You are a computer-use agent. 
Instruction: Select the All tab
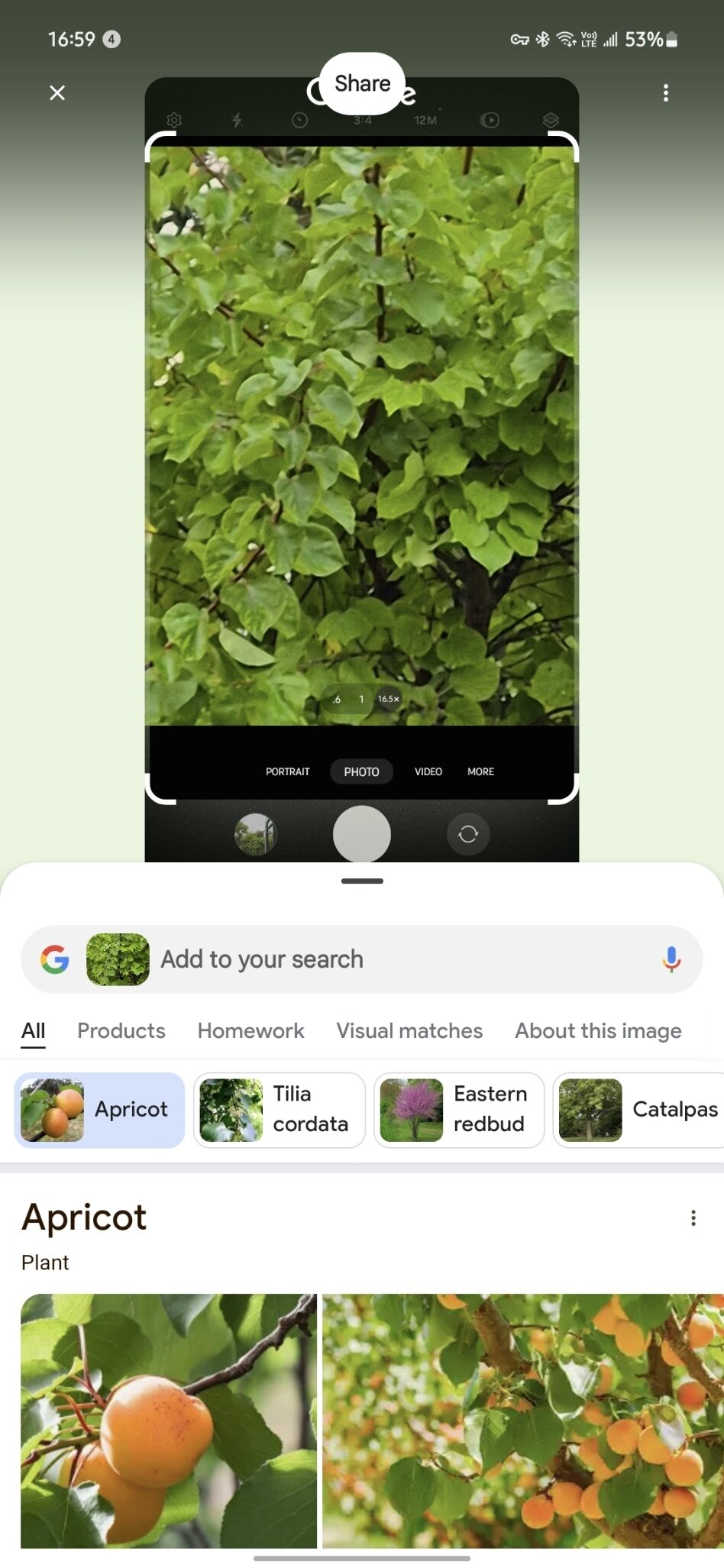pos(34,1031)
